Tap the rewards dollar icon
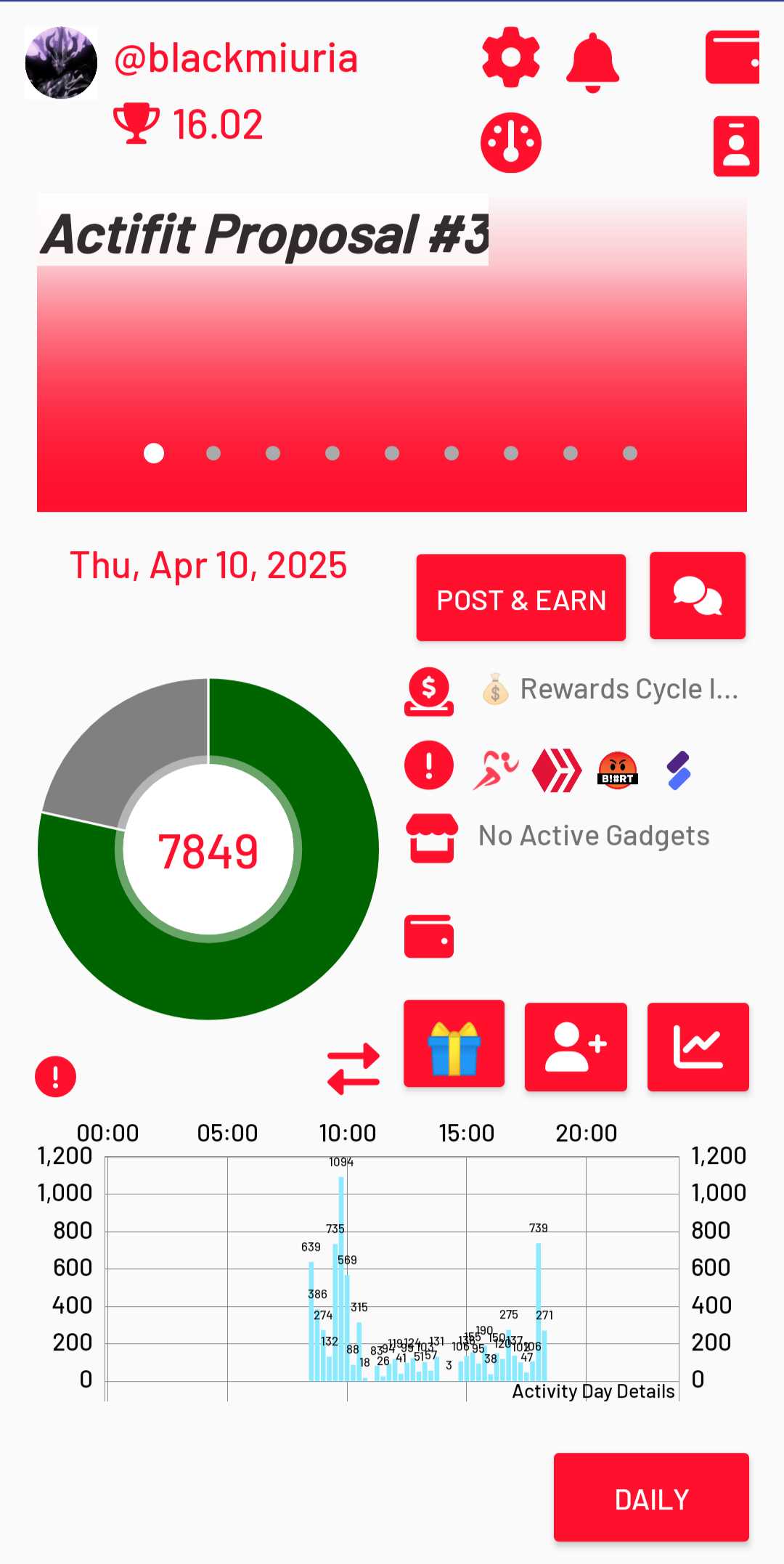The width and height of the screenshot is (784, 1564). coord(429,692)
